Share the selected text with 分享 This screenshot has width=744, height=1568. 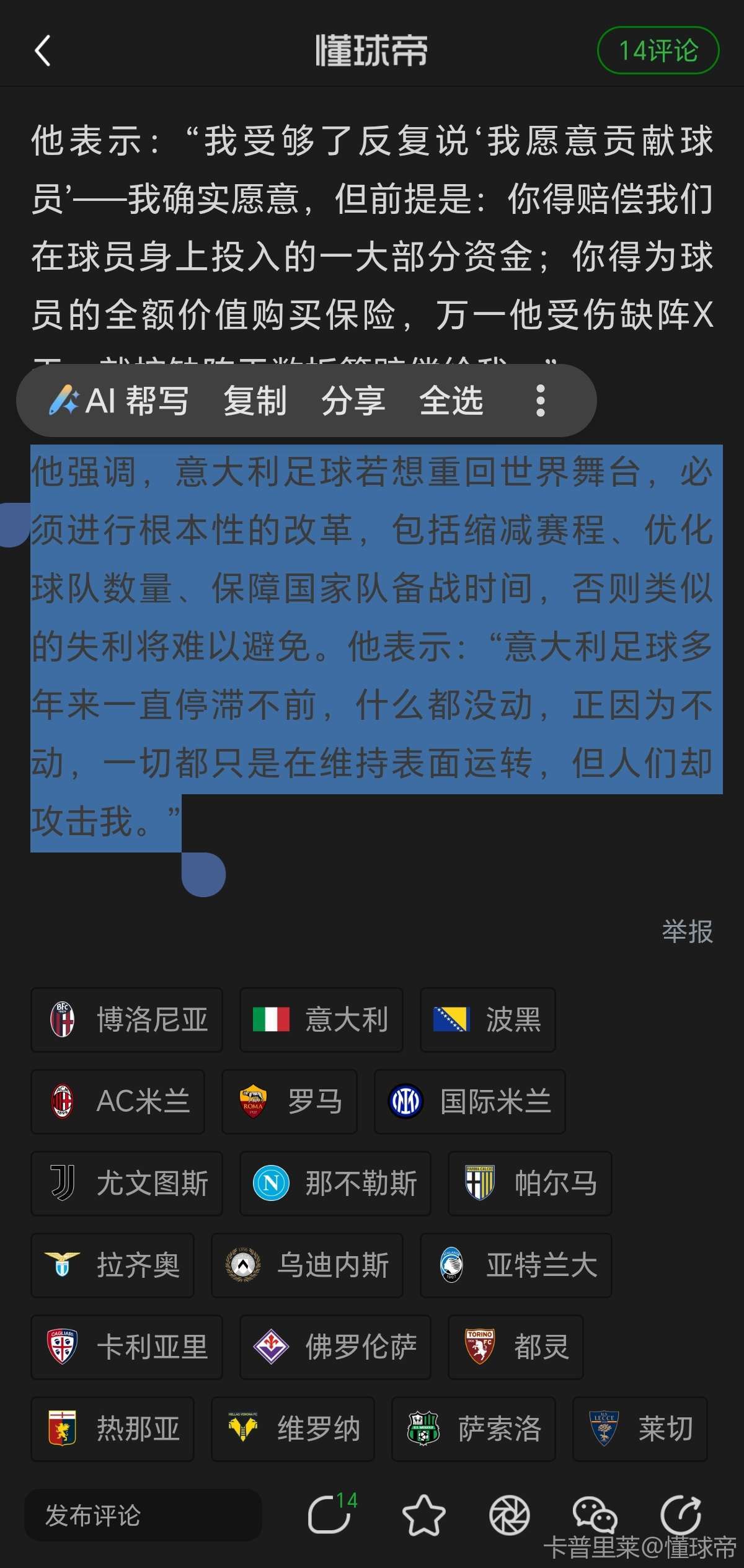point(353,401)
